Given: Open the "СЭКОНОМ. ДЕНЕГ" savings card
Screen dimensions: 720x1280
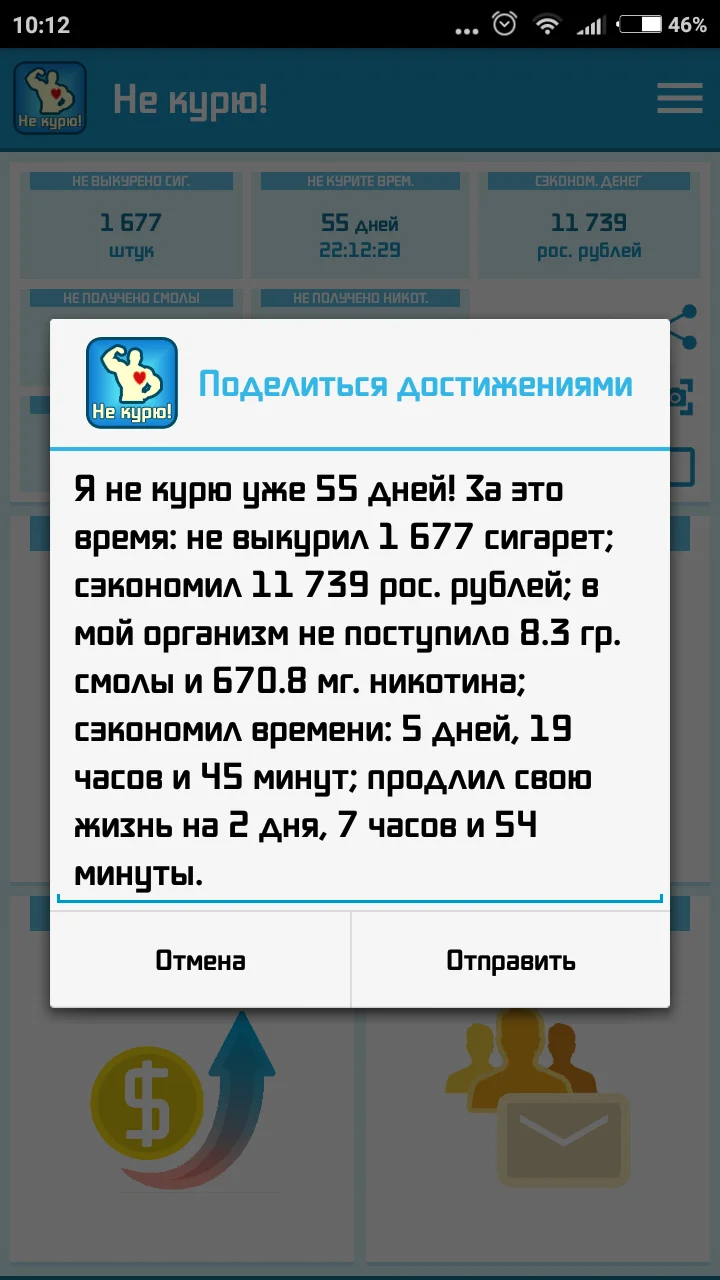Looking at the screenshot, I should 588,222.
